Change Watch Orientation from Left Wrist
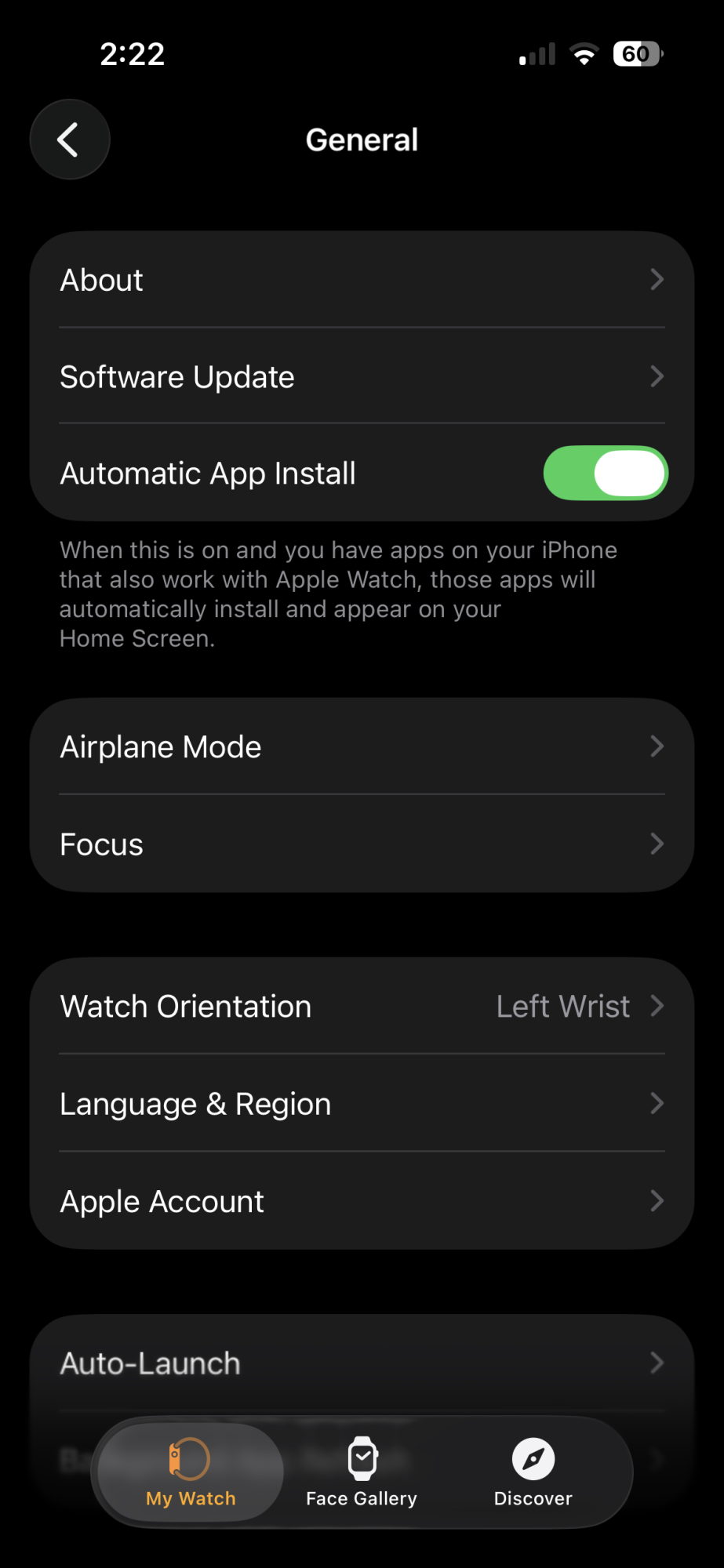724x1568 pixels. pyautogui.click(x=361, y=1007)
